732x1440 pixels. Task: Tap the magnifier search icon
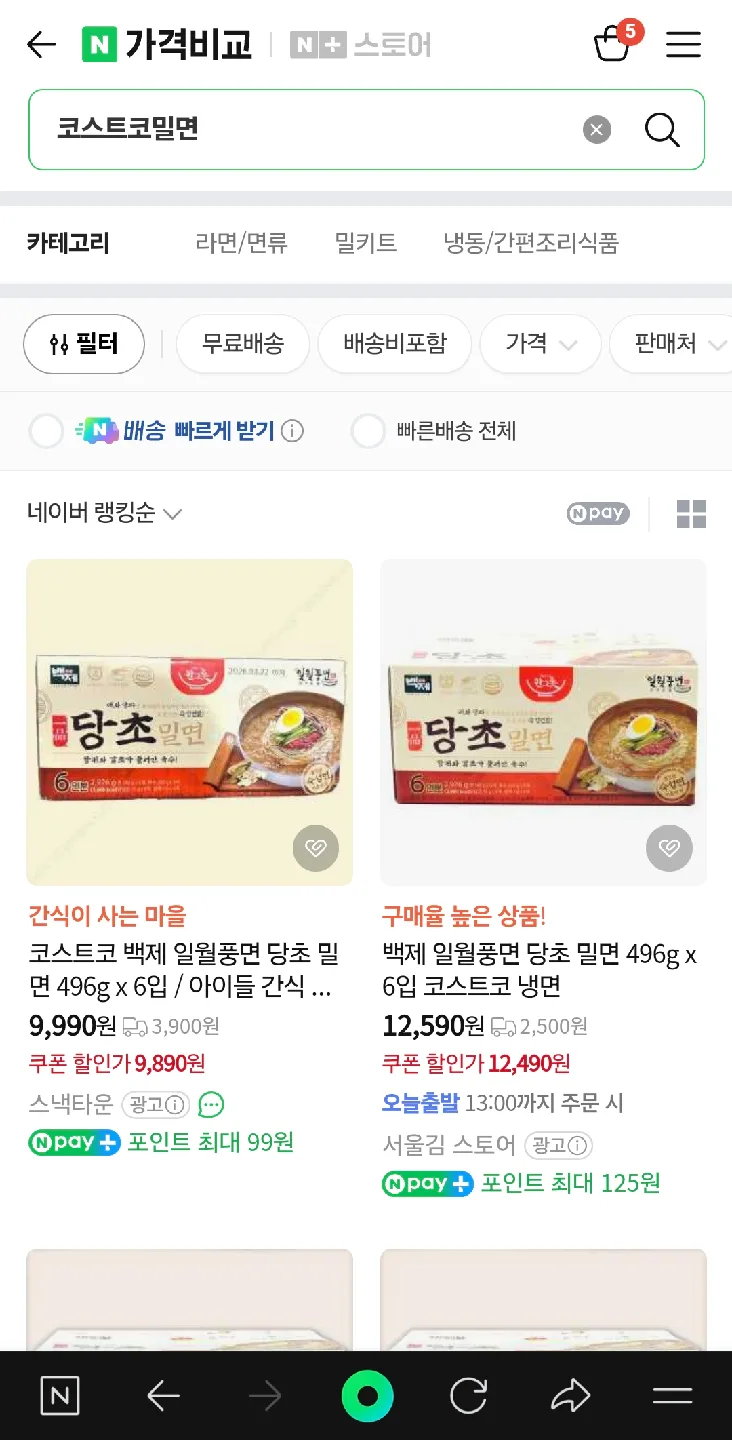coord(661,130)
